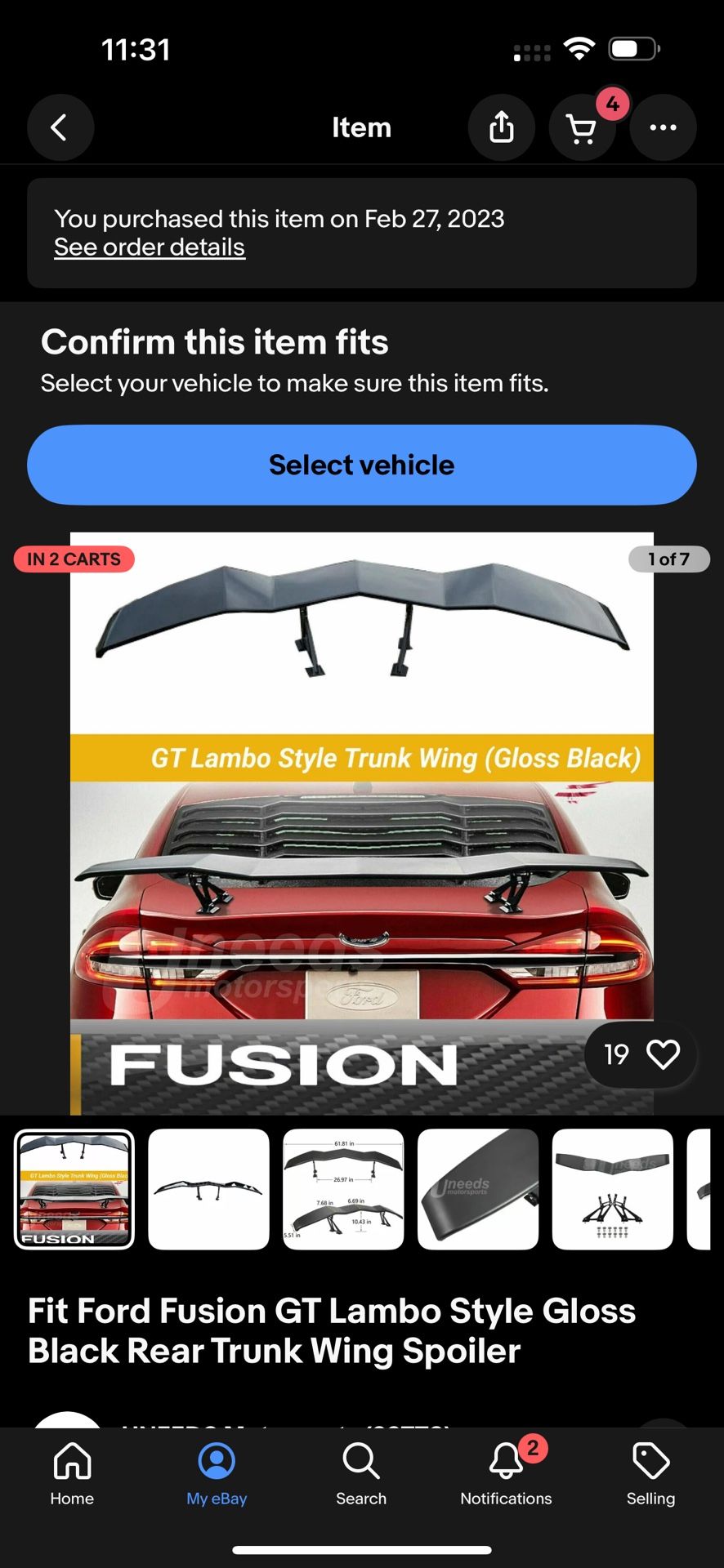View the dimensions diagram thumbnail
Screen dimensions: 724x1568
[x=343, y=1189]
